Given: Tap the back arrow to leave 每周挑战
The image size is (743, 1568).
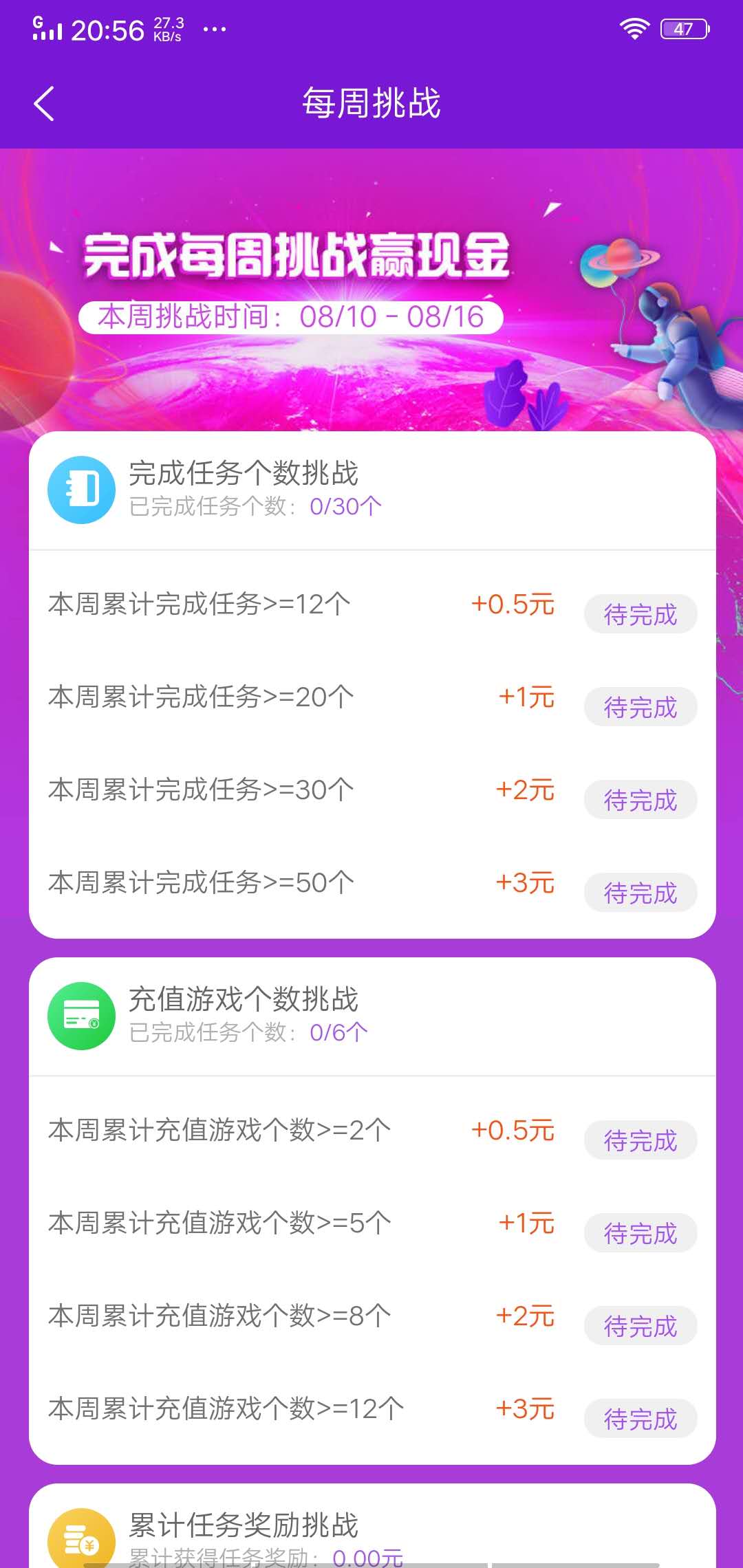Looking at the screenshot, I should pyautogui.click(x=44, y=103).
